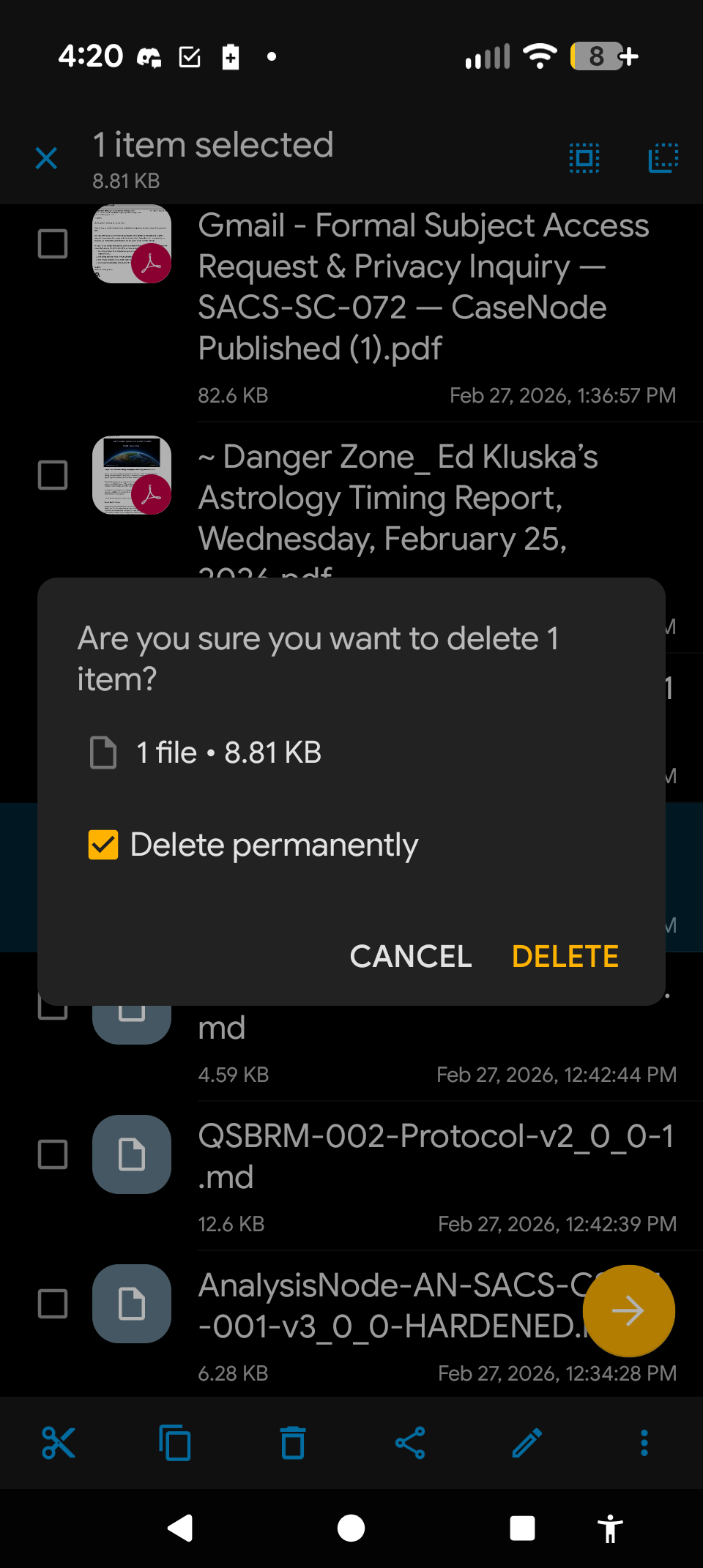Select the checkbox for QSBRM-002-Protocol file
The image size is (703, 1568).
pos(53,1154)
